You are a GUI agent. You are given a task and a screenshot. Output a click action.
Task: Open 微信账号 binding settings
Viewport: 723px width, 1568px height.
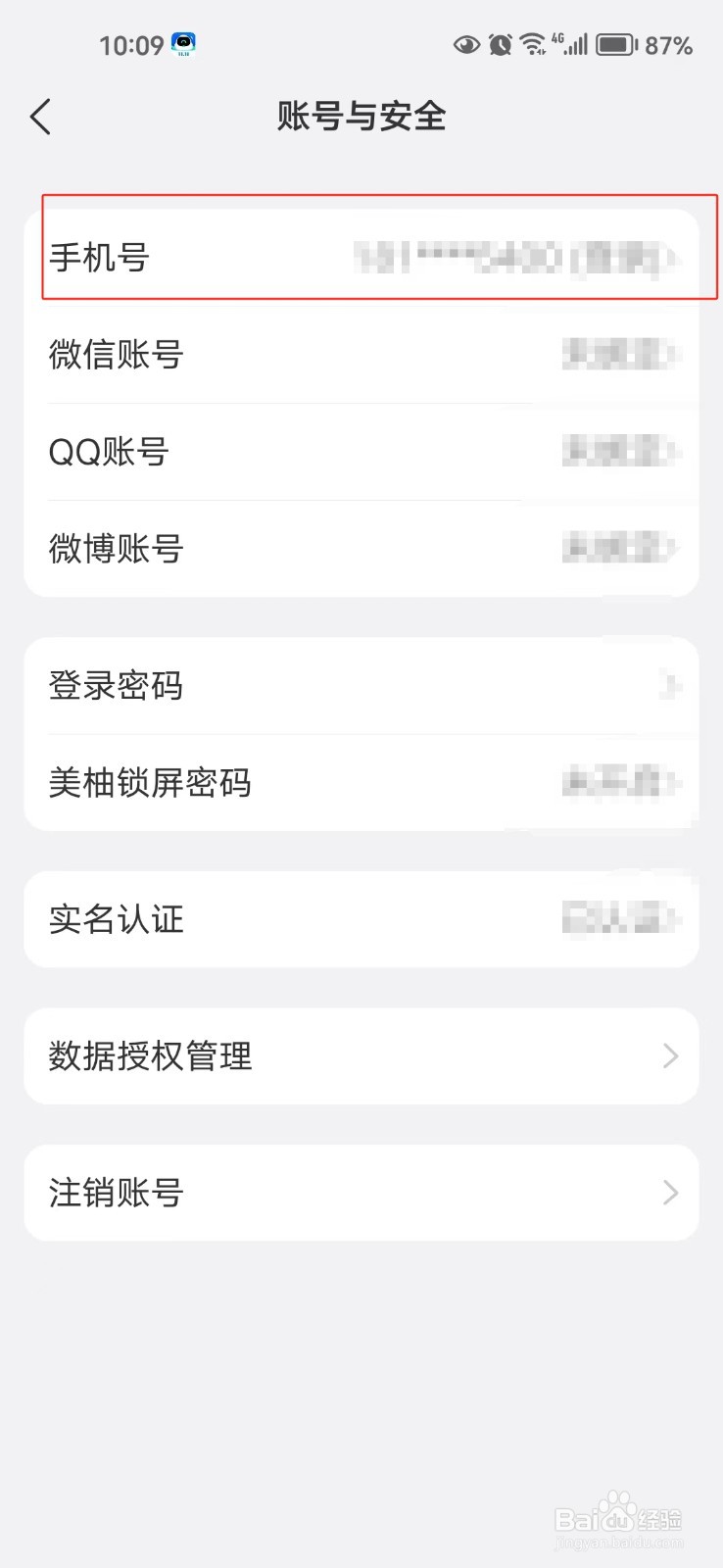coord(361,354)
